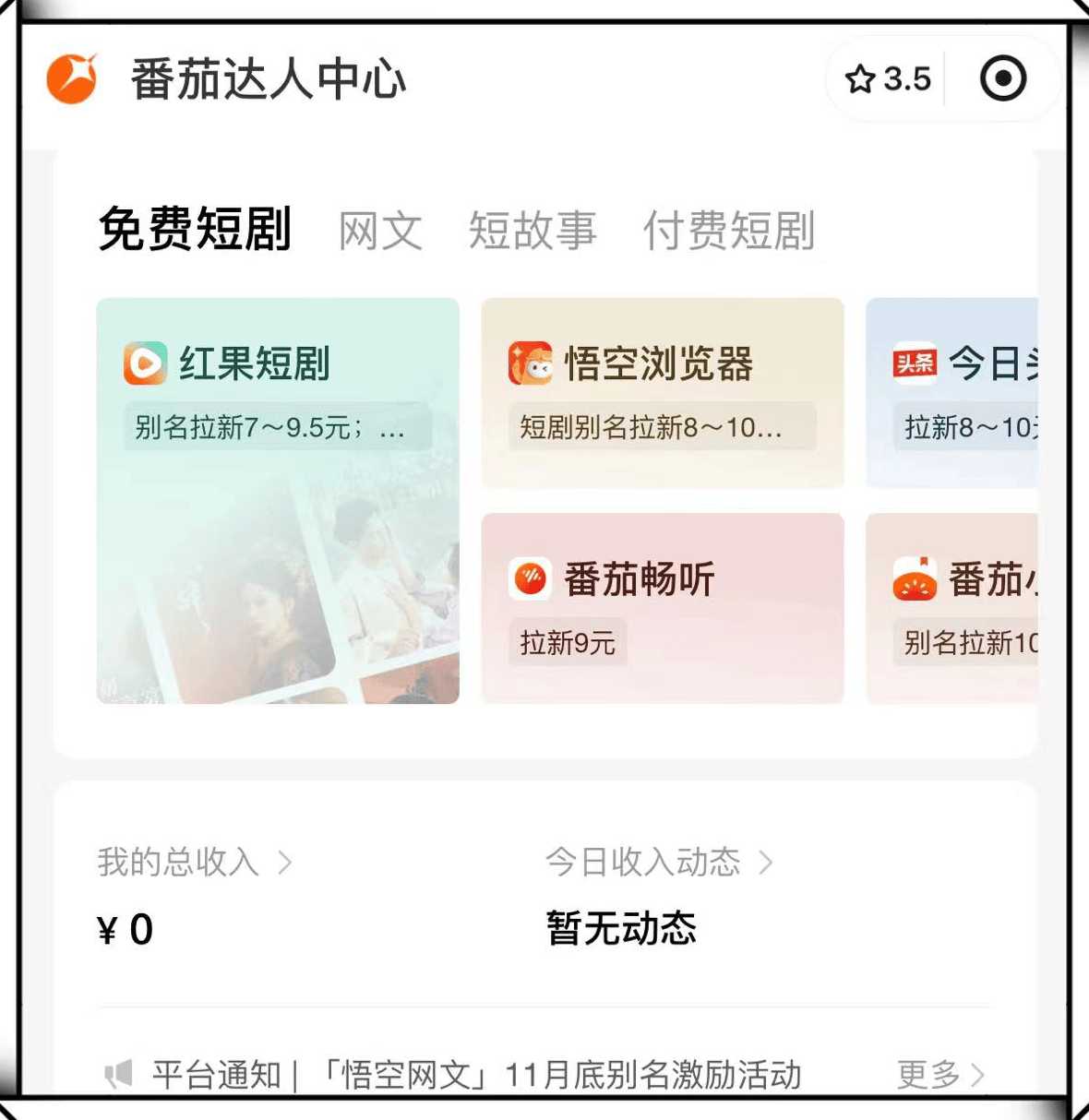
Task: View 我的总收入 details
Action: (x=194, y=863)
